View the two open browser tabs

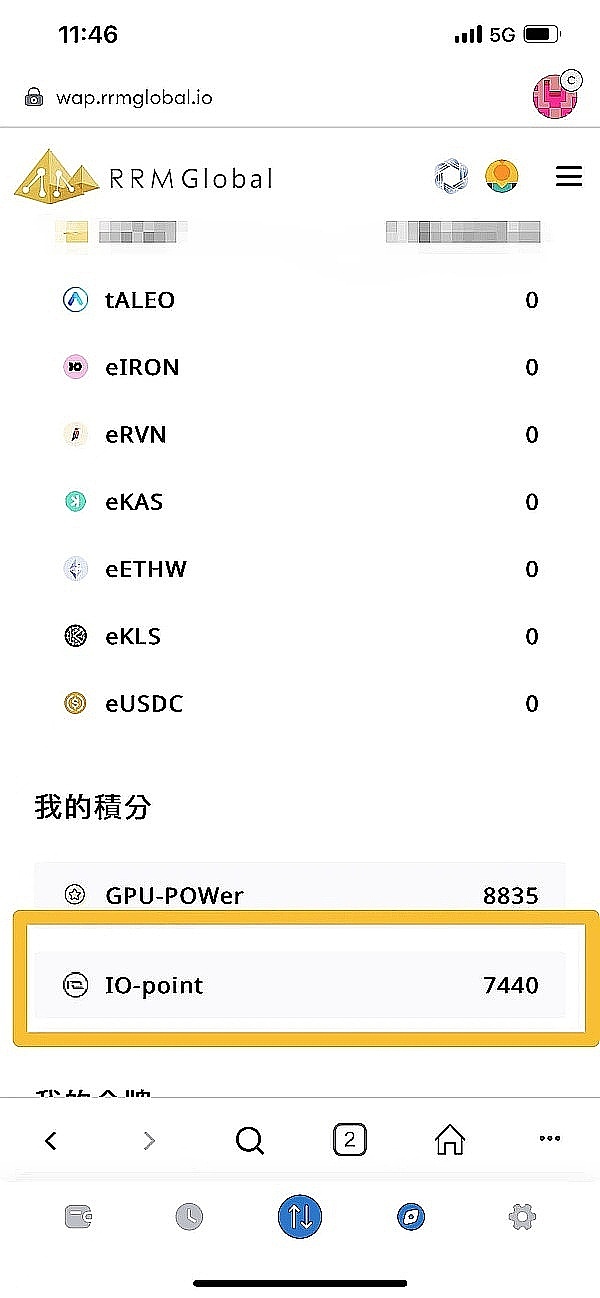(349, 1139)
